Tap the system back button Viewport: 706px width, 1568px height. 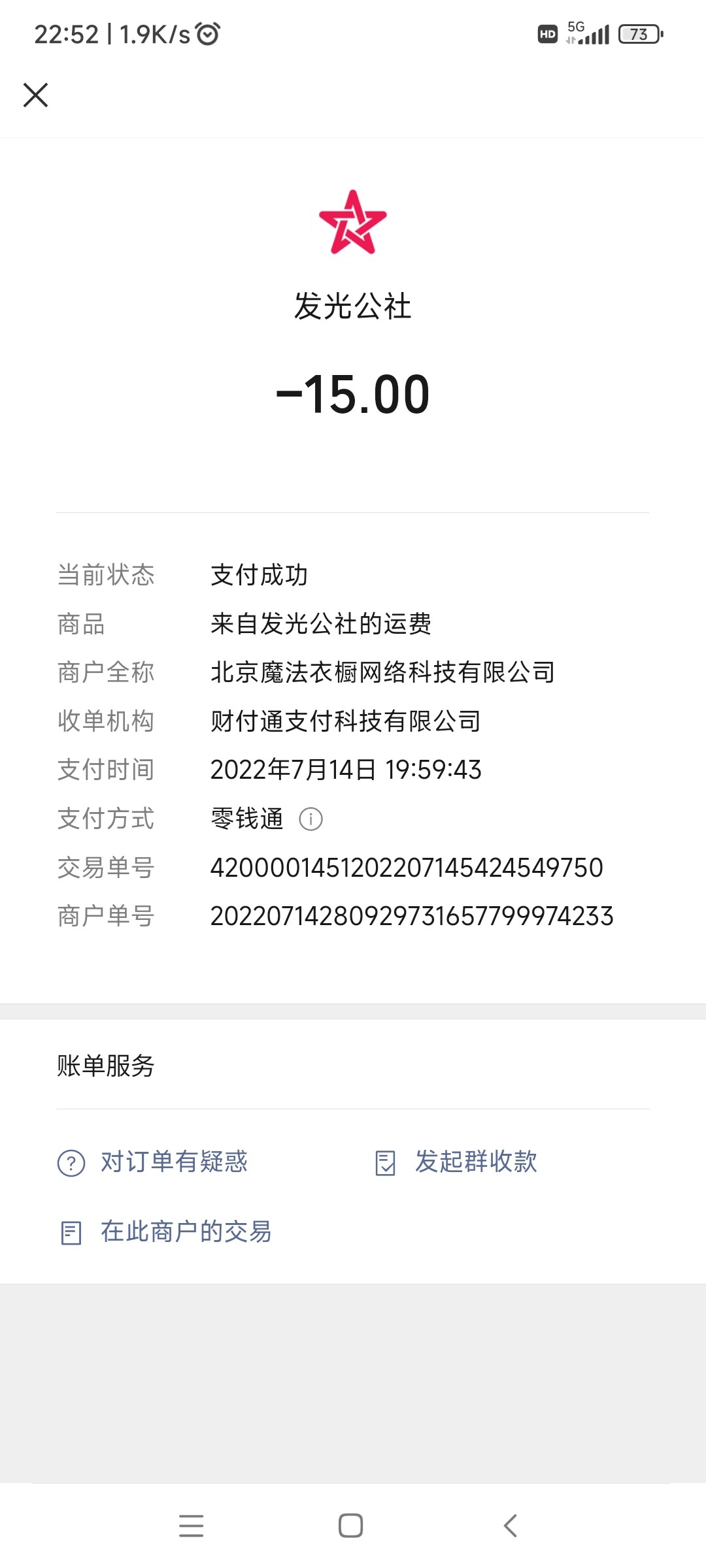coord(511,1526)
